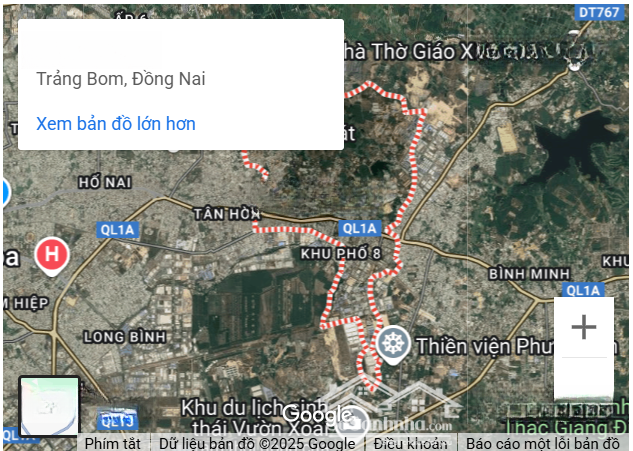Open the 'Điều khoản' terms link
633x451 pixels.
[x=410, y=443]
